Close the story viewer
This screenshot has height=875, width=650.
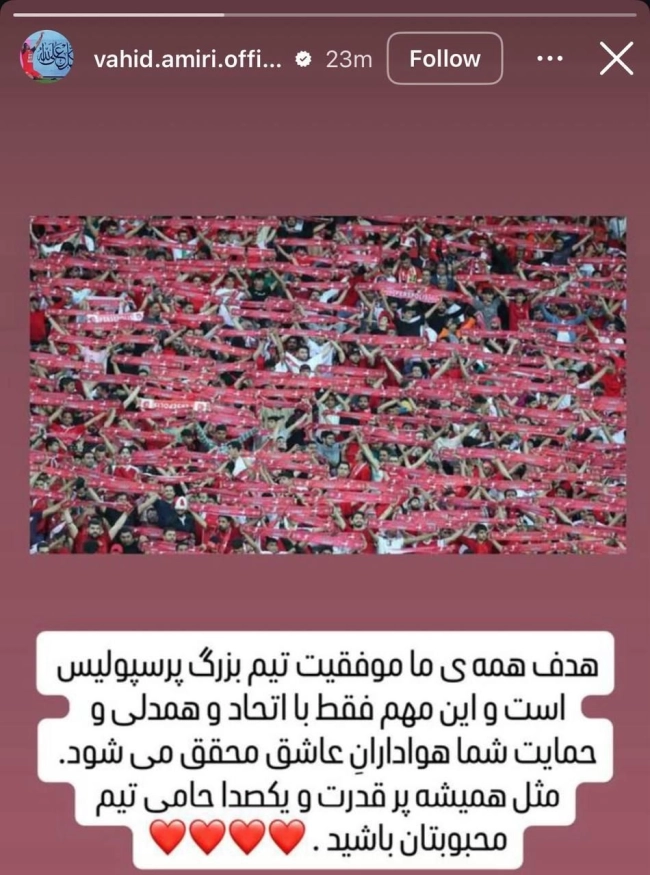(616, 59)
